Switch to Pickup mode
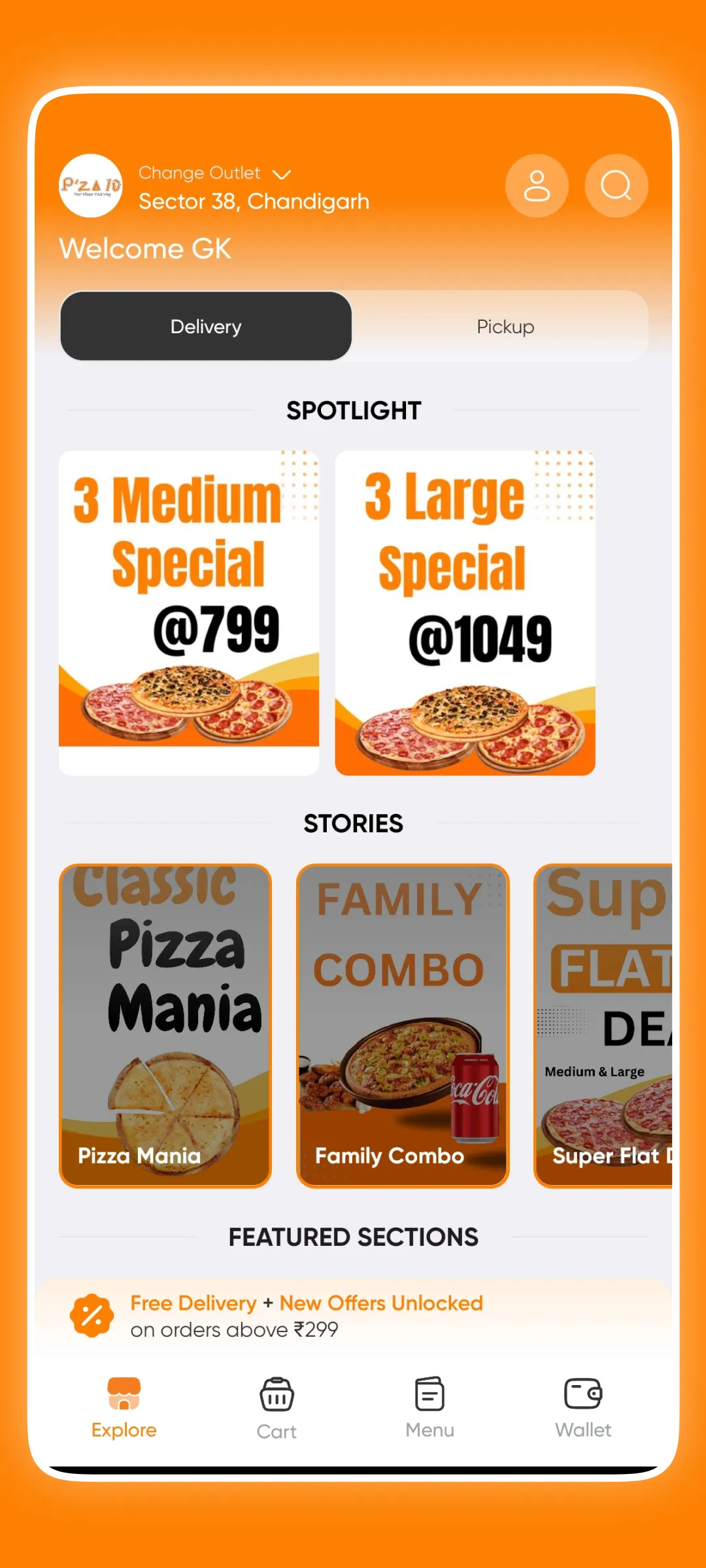The height and width of the screenshot is (1568, 706). (x=505, y=326)
